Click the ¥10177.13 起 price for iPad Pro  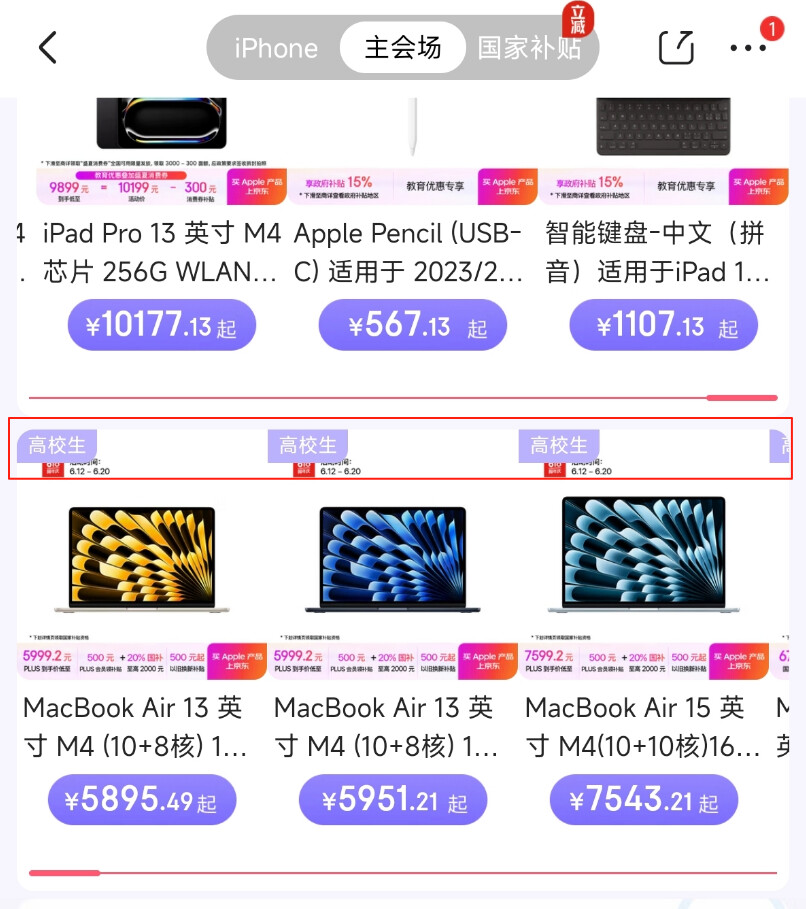click(161, 324)
